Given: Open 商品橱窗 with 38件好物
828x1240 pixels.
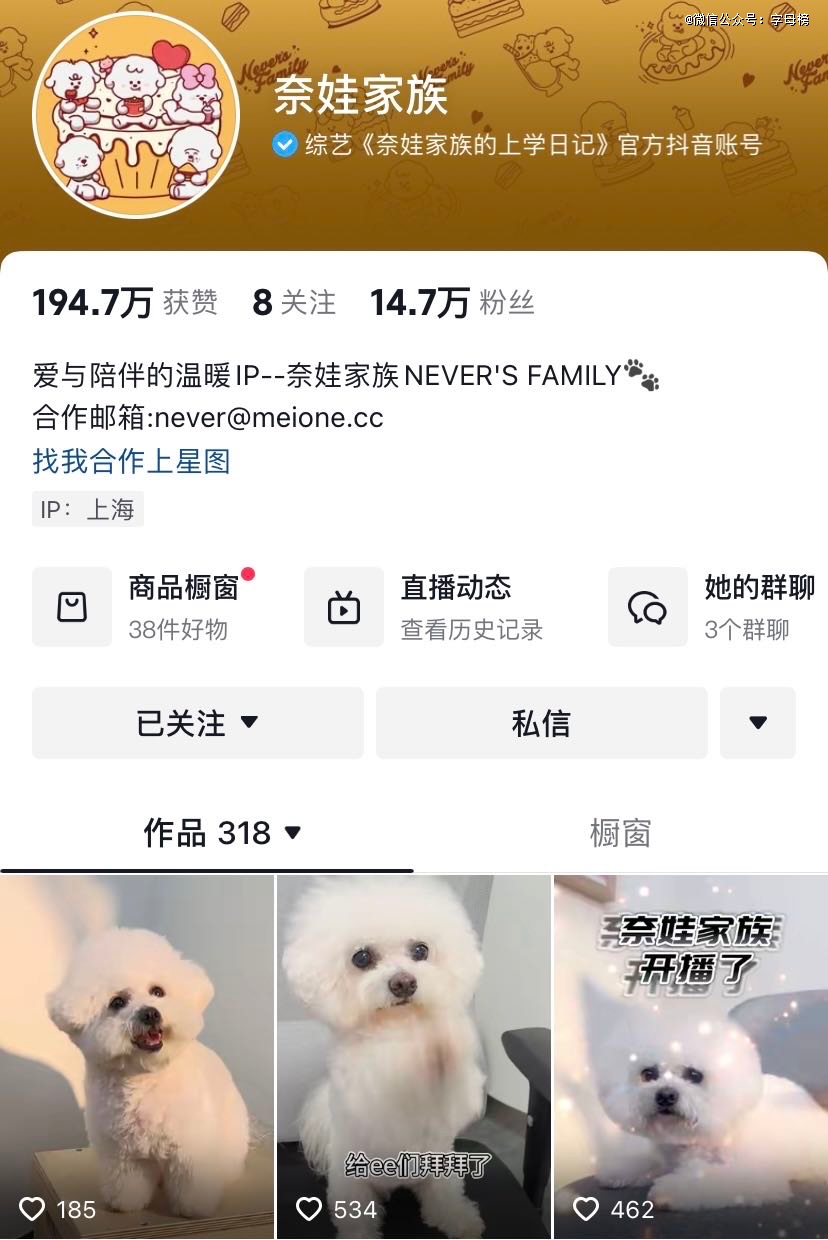Looking at the screenshot, I should pyautogui.click(x=143, y=607).
